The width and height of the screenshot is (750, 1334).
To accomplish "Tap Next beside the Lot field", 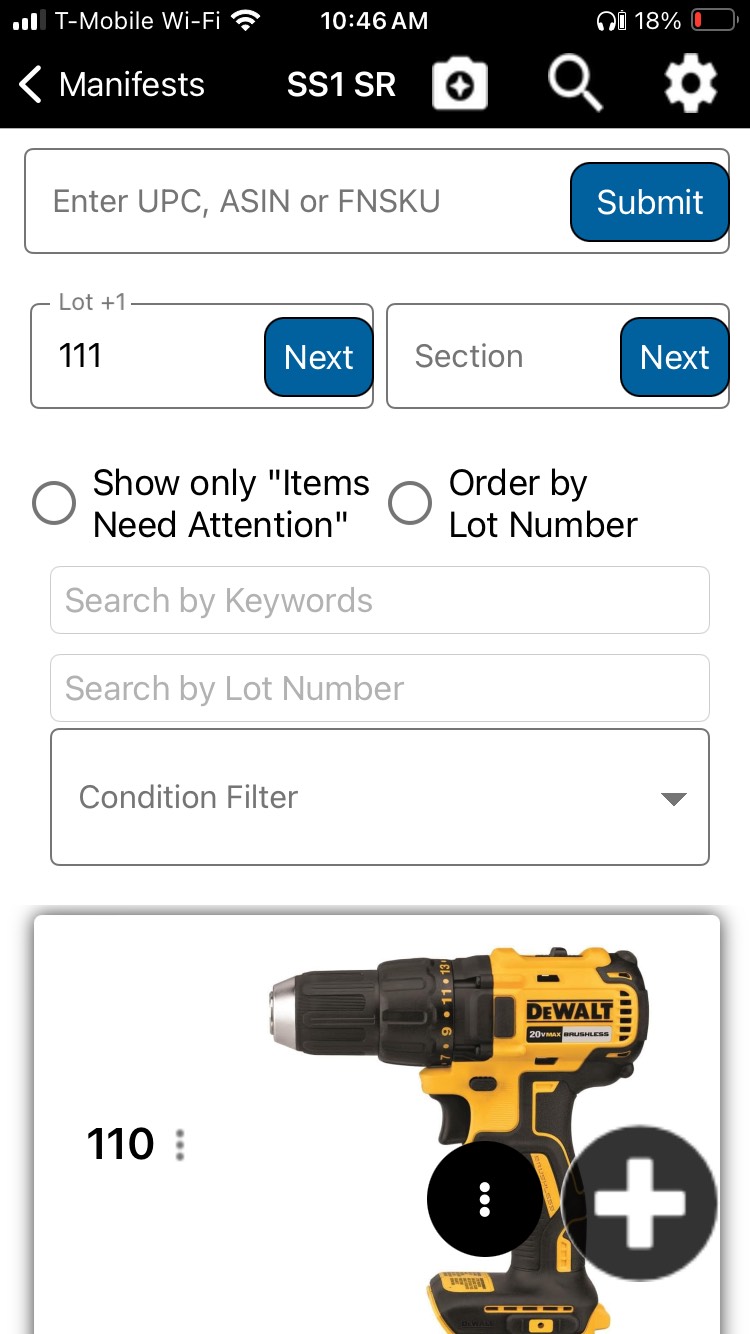I will pyautogui.click(x=318, y=357).
